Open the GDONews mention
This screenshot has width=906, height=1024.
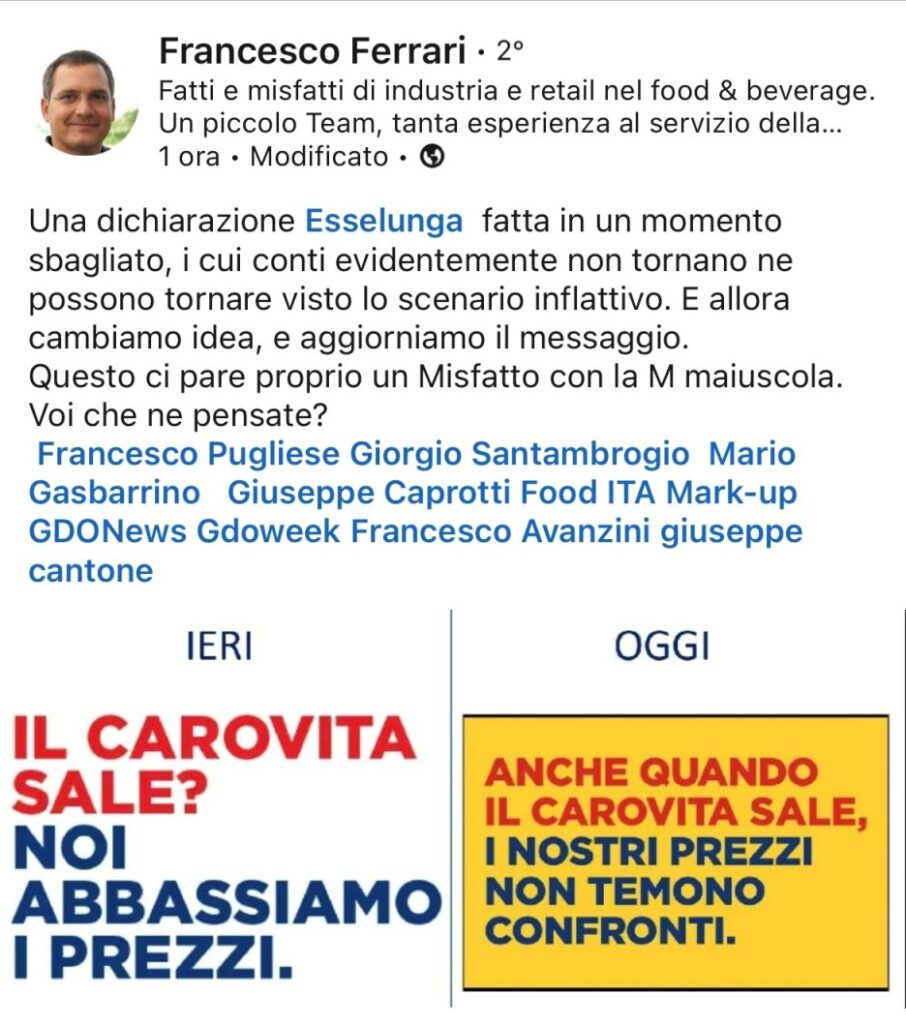click(108, 532)
